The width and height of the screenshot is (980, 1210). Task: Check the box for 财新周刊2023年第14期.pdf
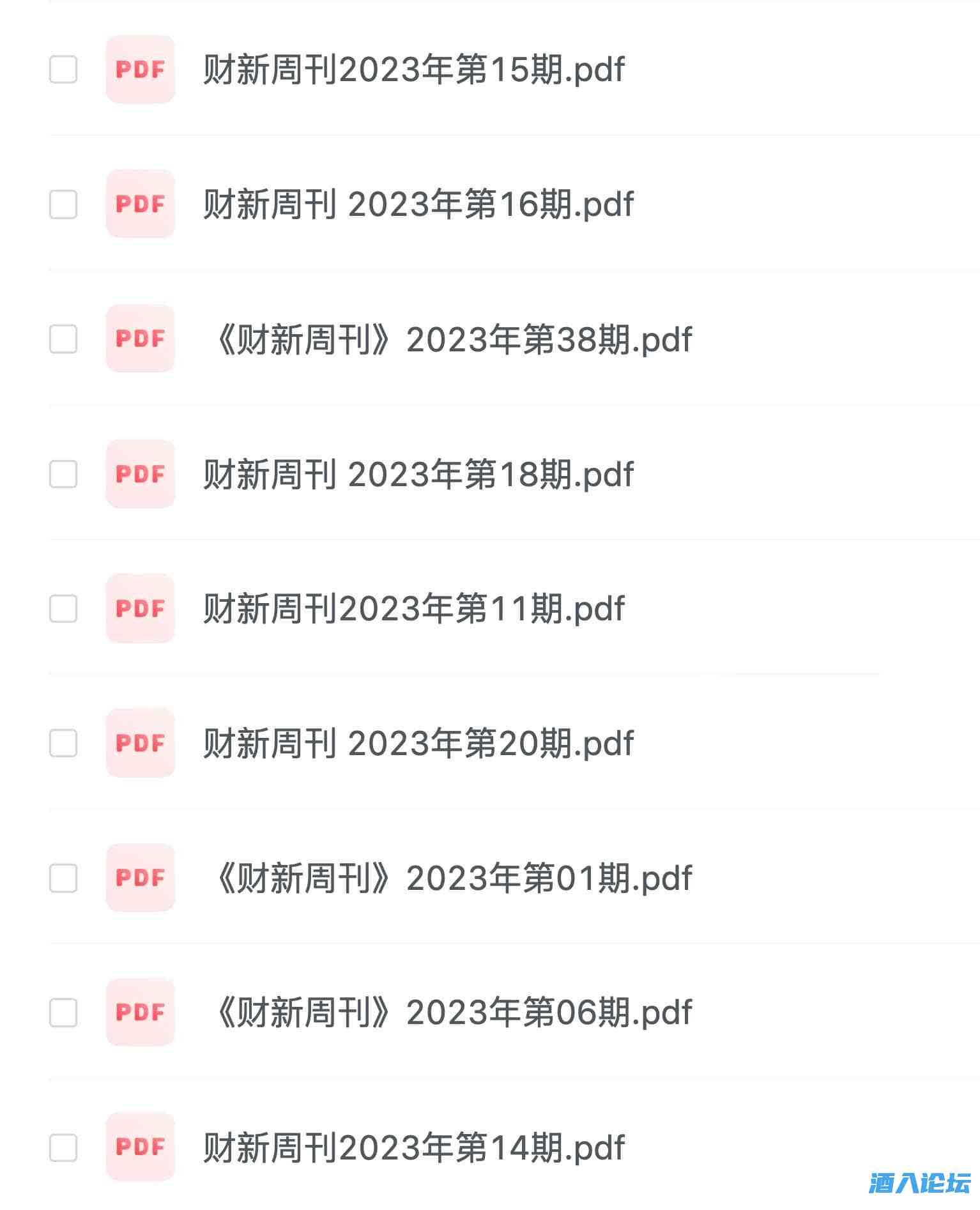tap(63, 1147)
